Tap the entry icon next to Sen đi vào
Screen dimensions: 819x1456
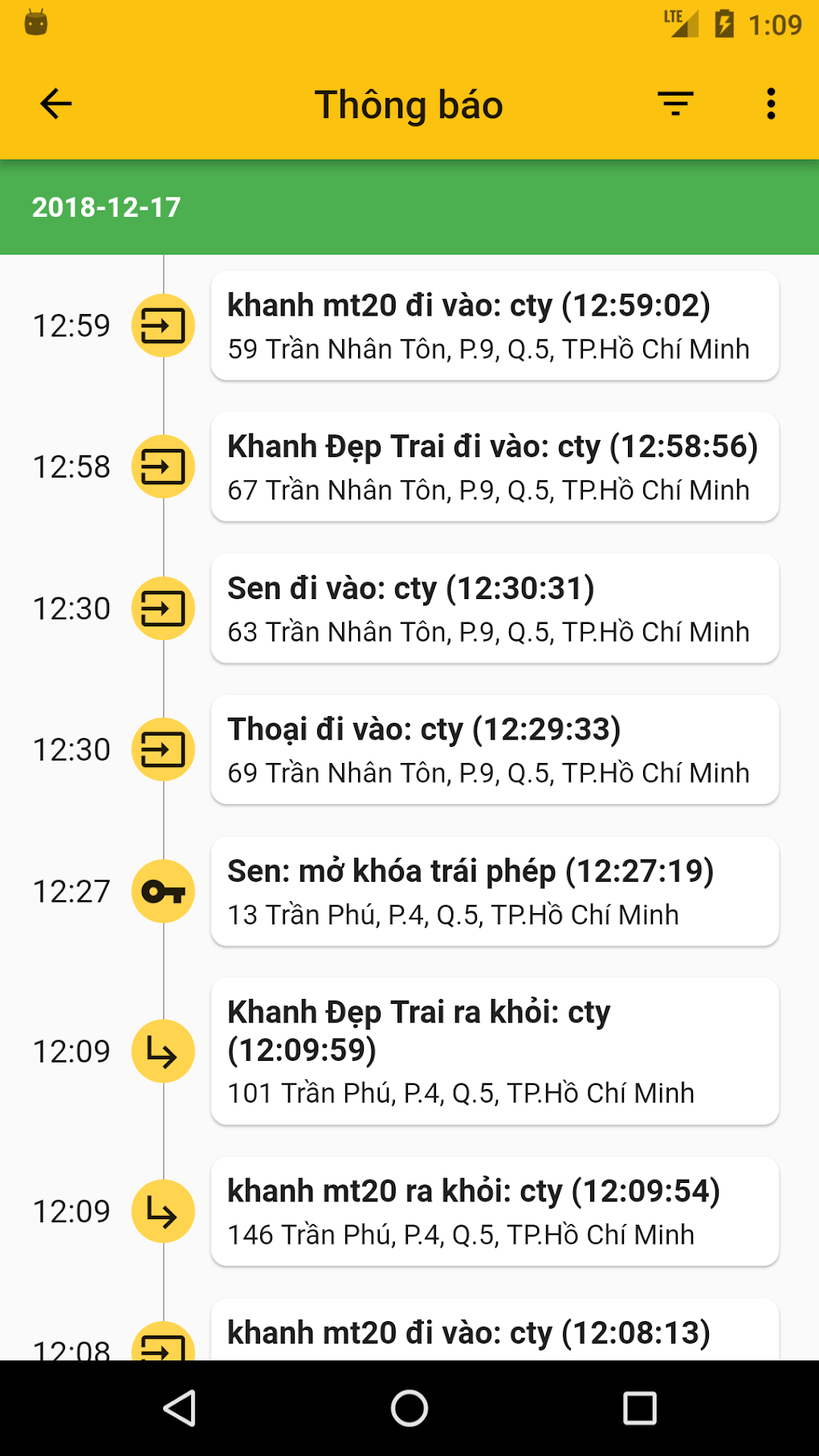(x=163, y=608)
